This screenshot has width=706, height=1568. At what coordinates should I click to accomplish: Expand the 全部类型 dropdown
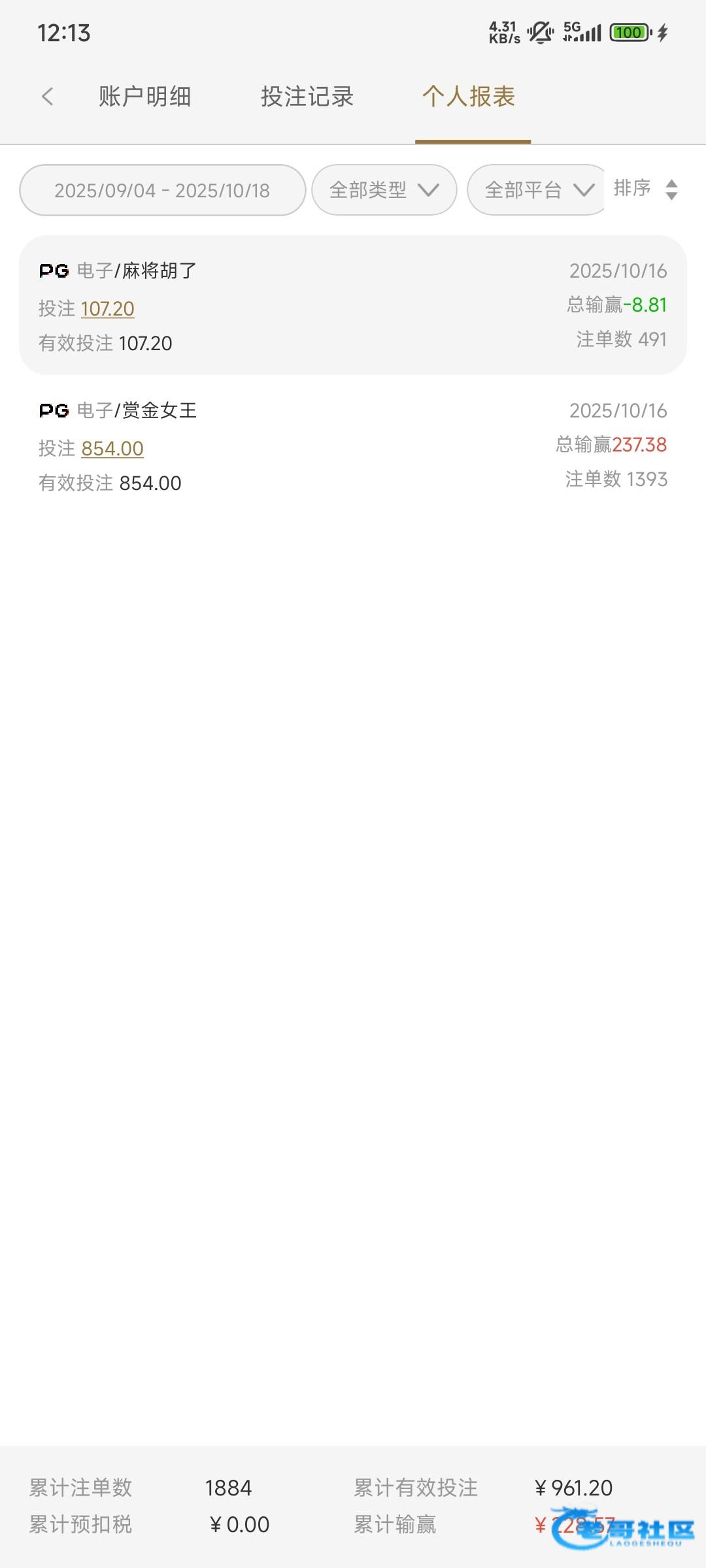384,190
